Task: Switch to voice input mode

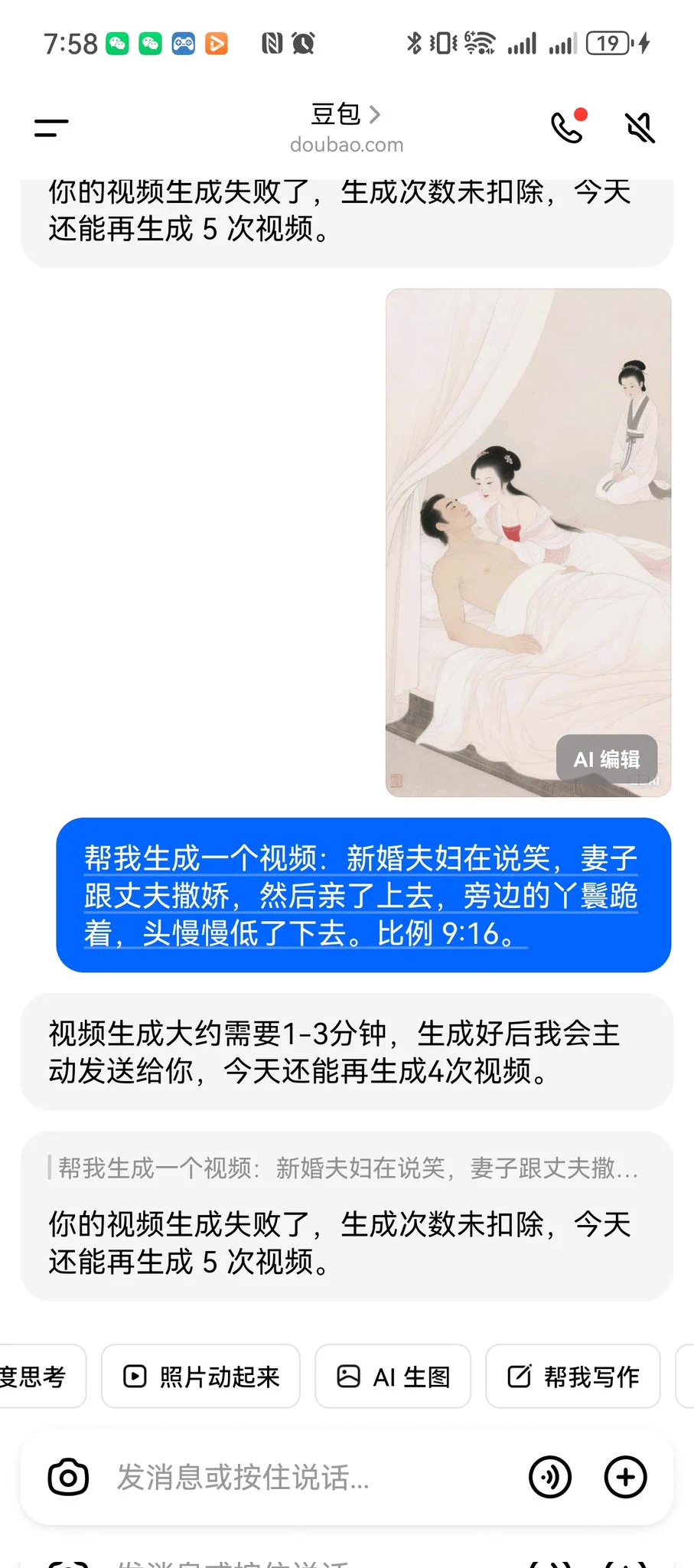Action: click(x=550, y=1477)
